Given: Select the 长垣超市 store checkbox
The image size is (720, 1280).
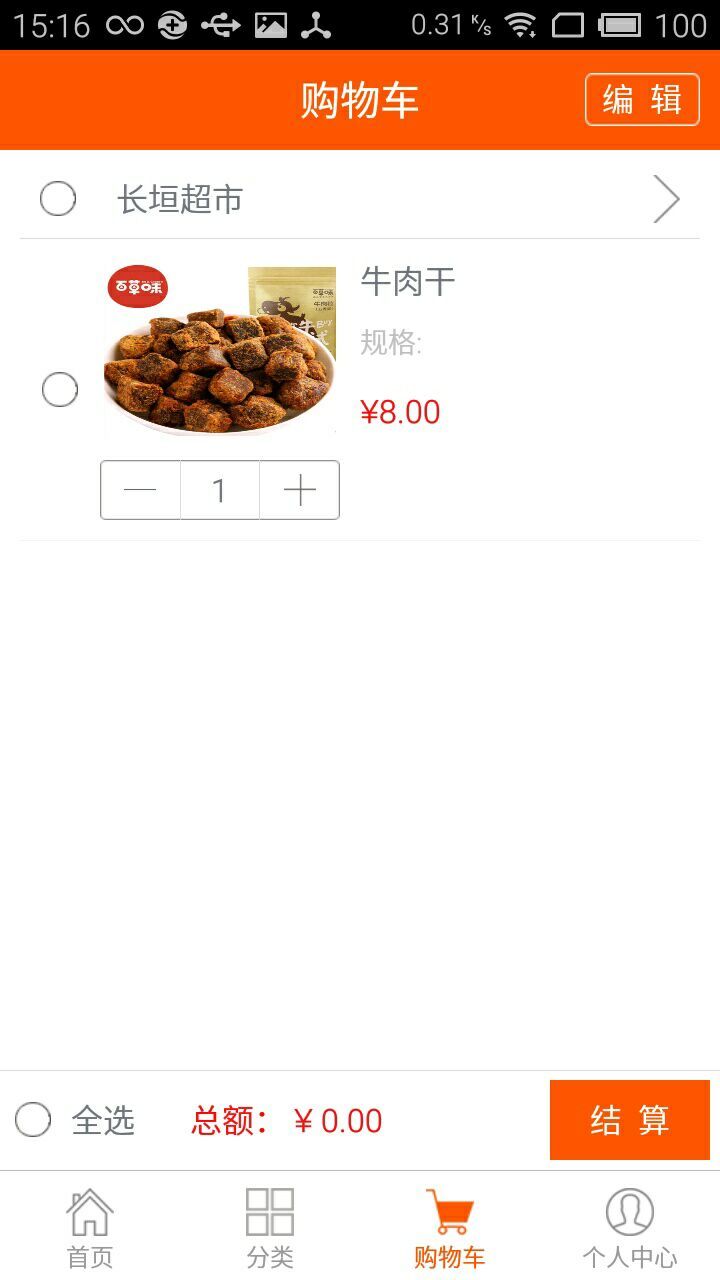Looking at the screenshot, I should [58, 199].
